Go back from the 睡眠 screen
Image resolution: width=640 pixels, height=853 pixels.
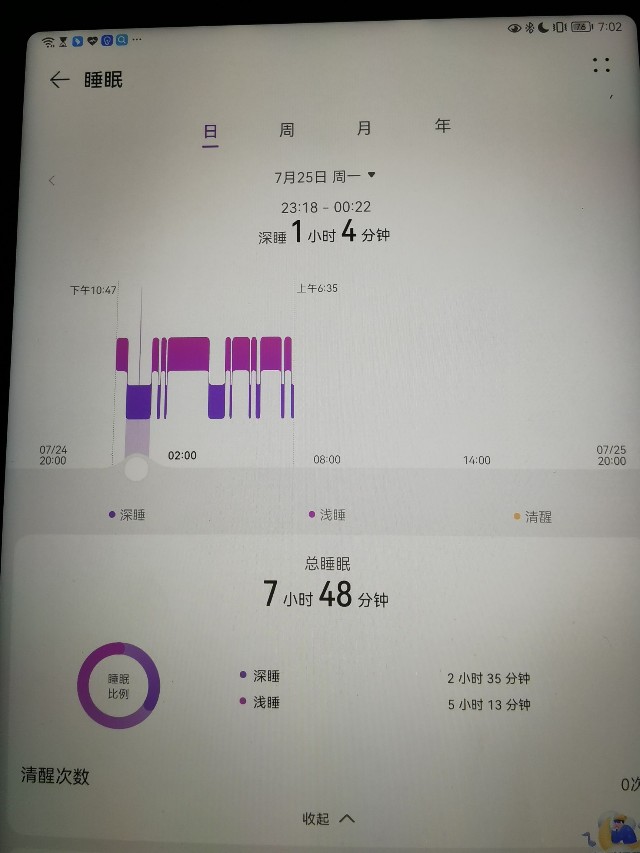59,80
